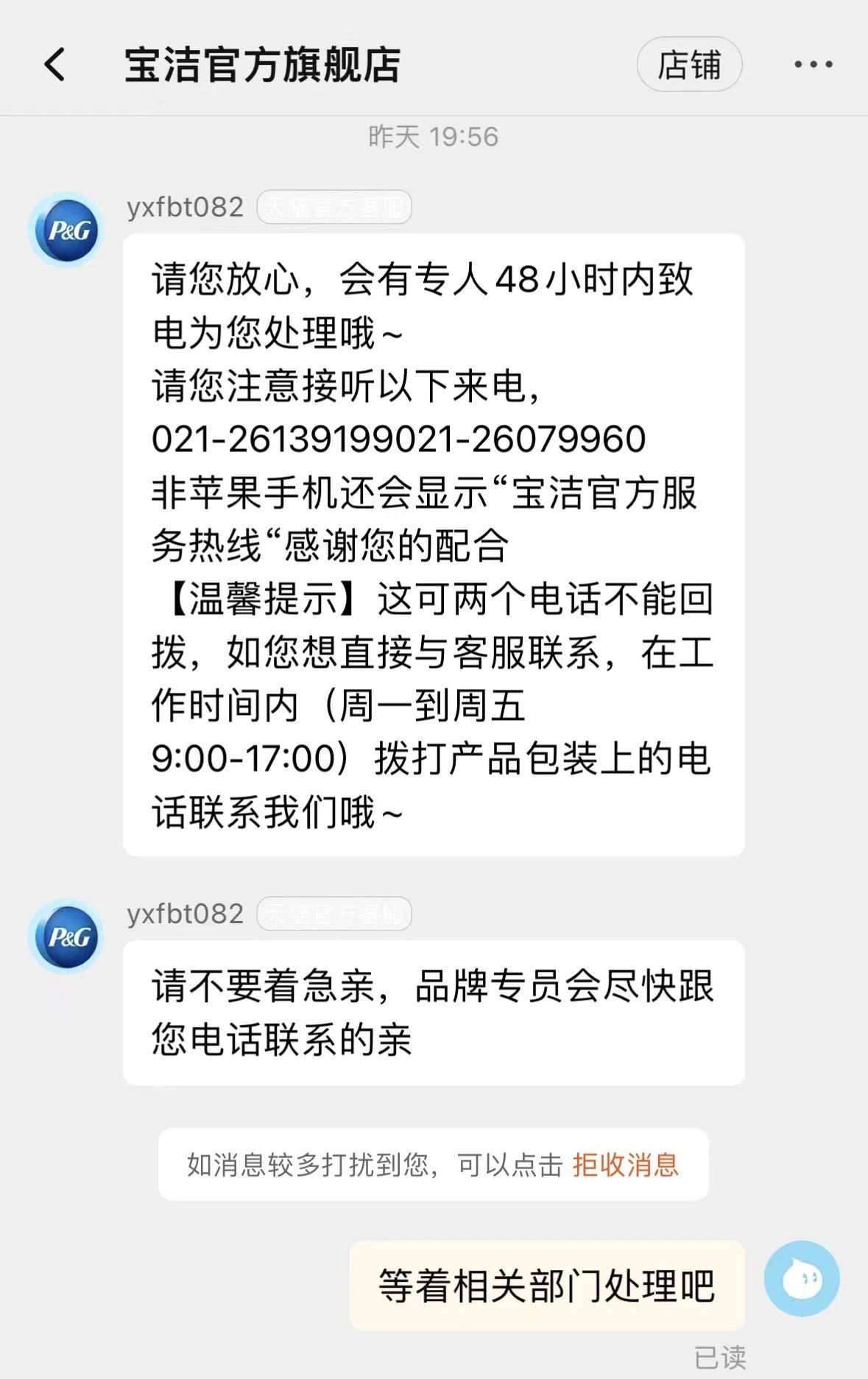Image resolution: width=868 pixels, height=1379 pixels.
Task: Open the 店铺 store page button
Action: click(x=688, y=65)
